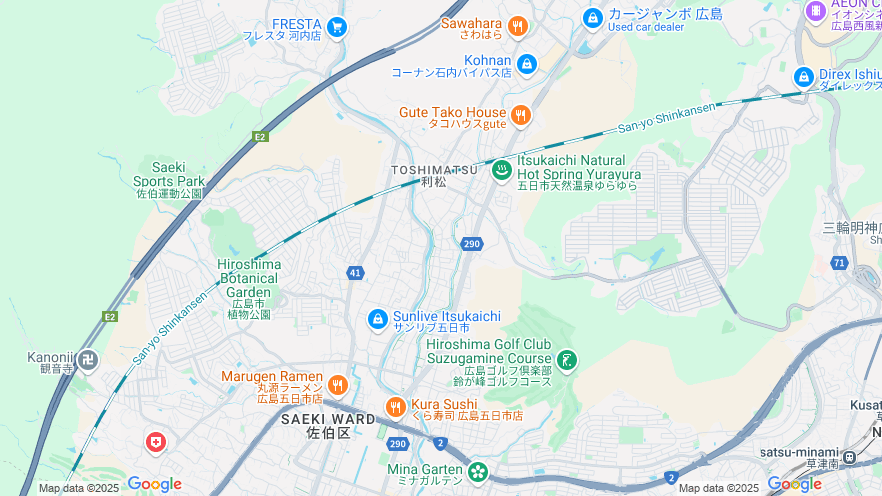The image size is (882, 496).
Task: Open the Sunlive Itsukaichi shopping pin
Action: click(x=378, y=319)
